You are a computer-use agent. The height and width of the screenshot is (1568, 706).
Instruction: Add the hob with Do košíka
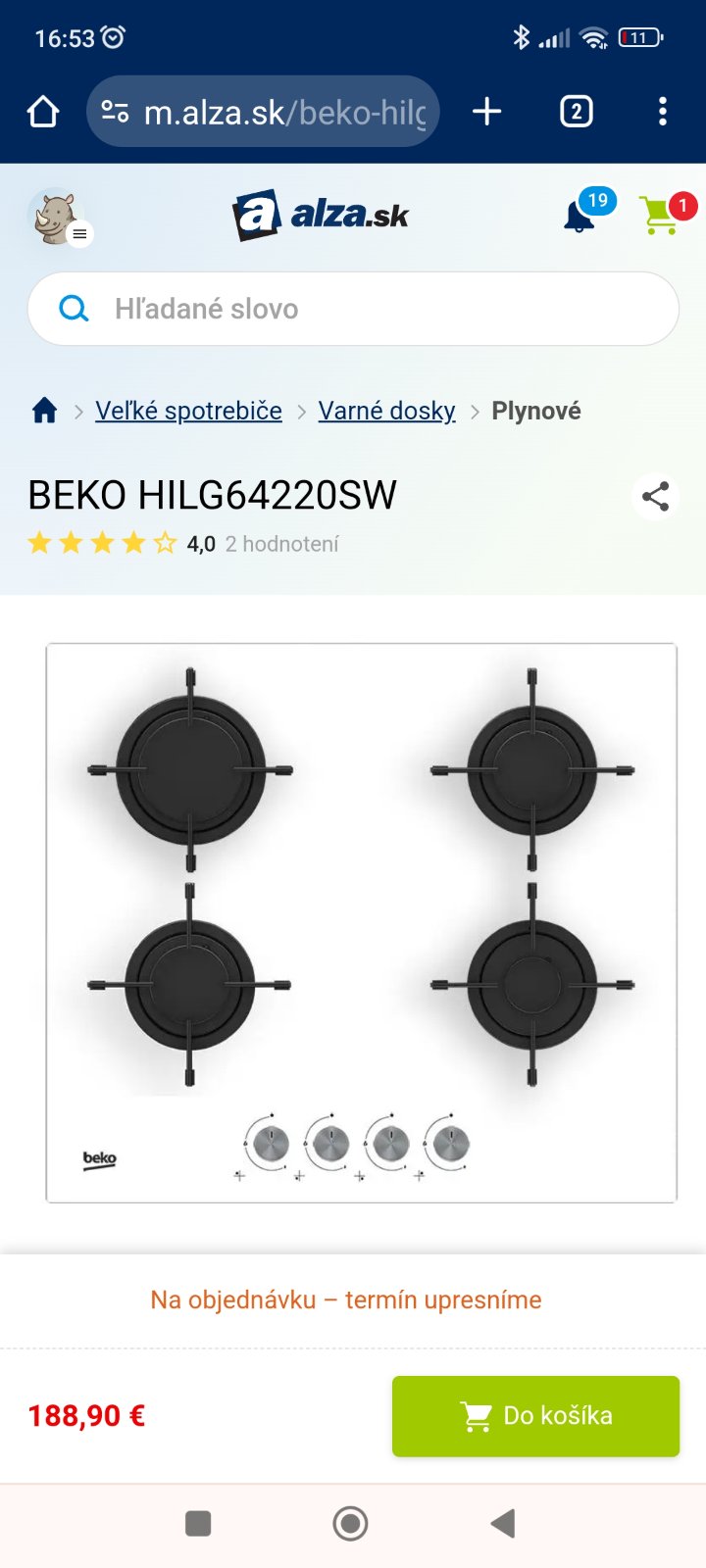[535, 1415]
